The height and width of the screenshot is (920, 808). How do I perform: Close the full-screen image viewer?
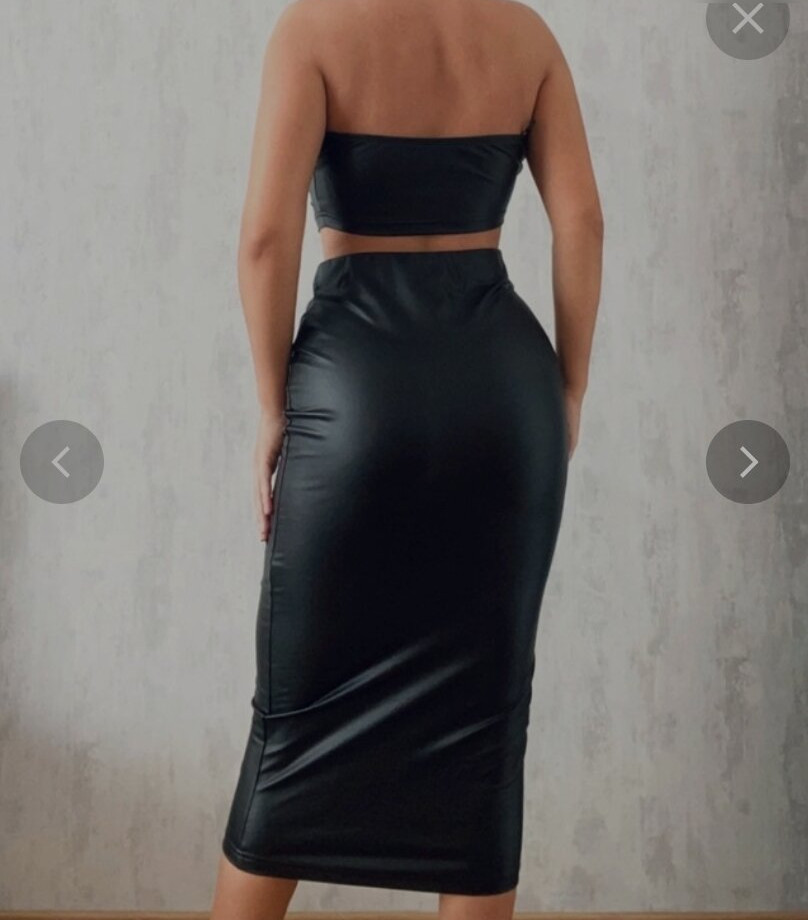click(x=747, y=19)
